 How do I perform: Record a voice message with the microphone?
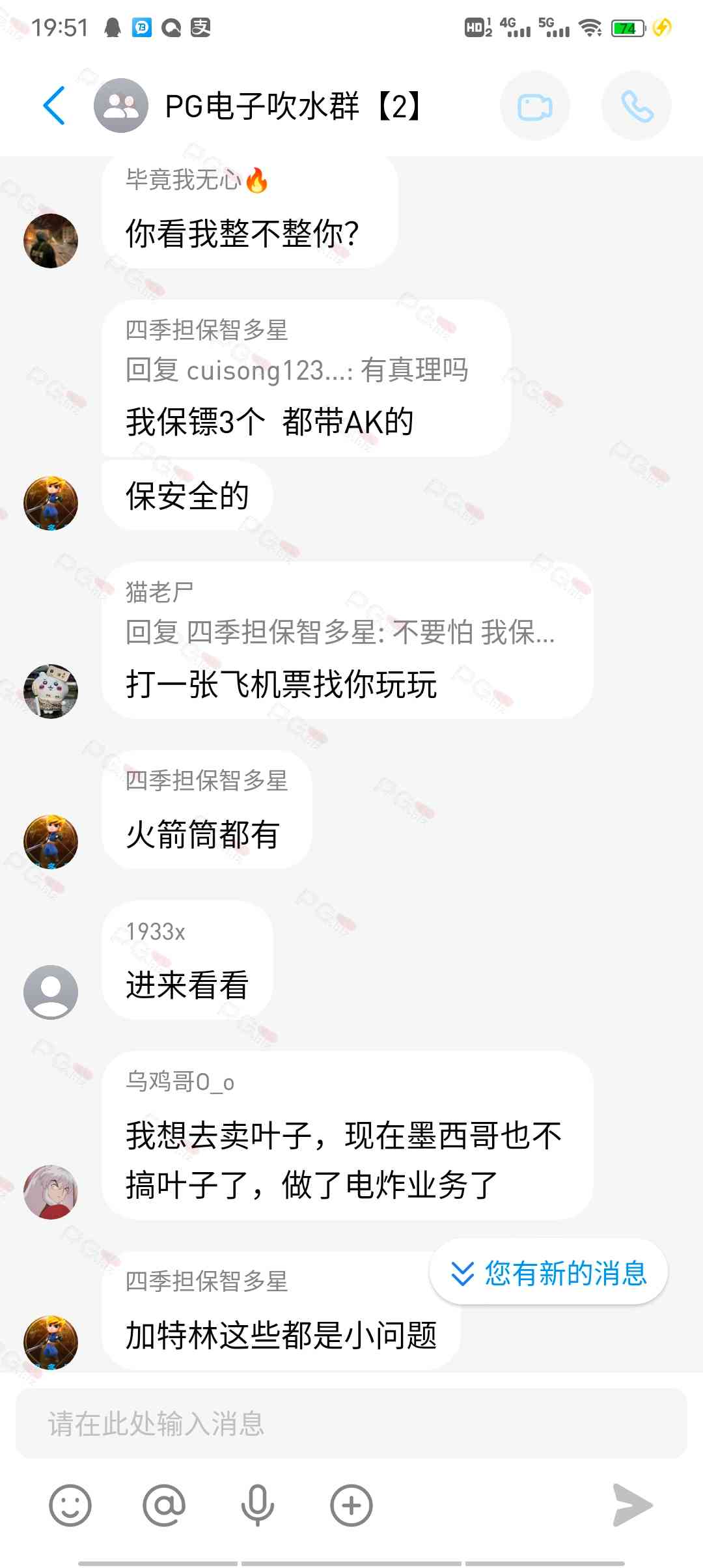click(258, 1505)
